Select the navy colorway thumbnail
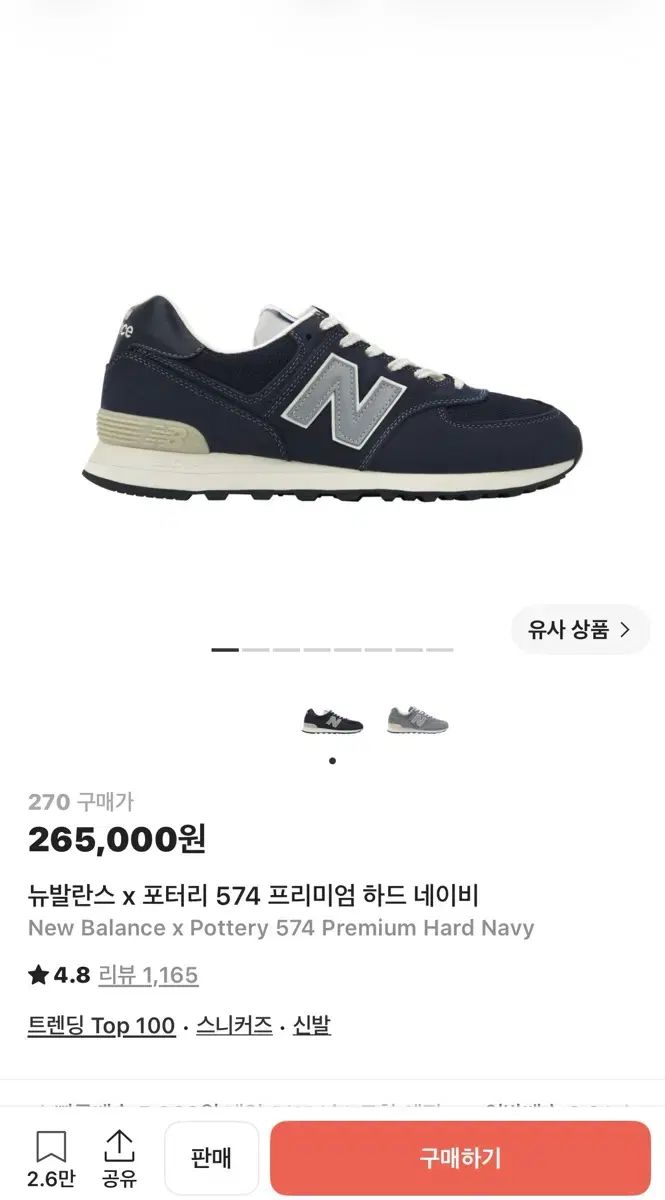The width and height of the screenshot is (665, 1200). pos(332,719)
